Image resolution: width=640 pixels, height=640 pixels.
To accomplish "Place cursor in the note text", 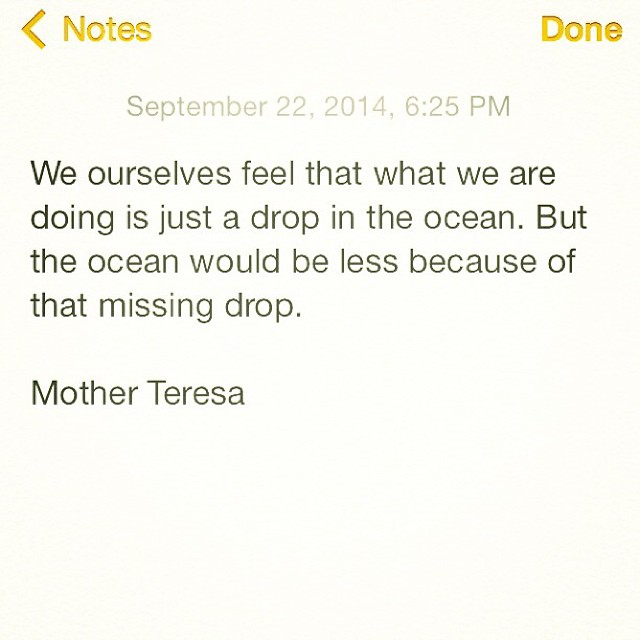I will tap(300, 240).
